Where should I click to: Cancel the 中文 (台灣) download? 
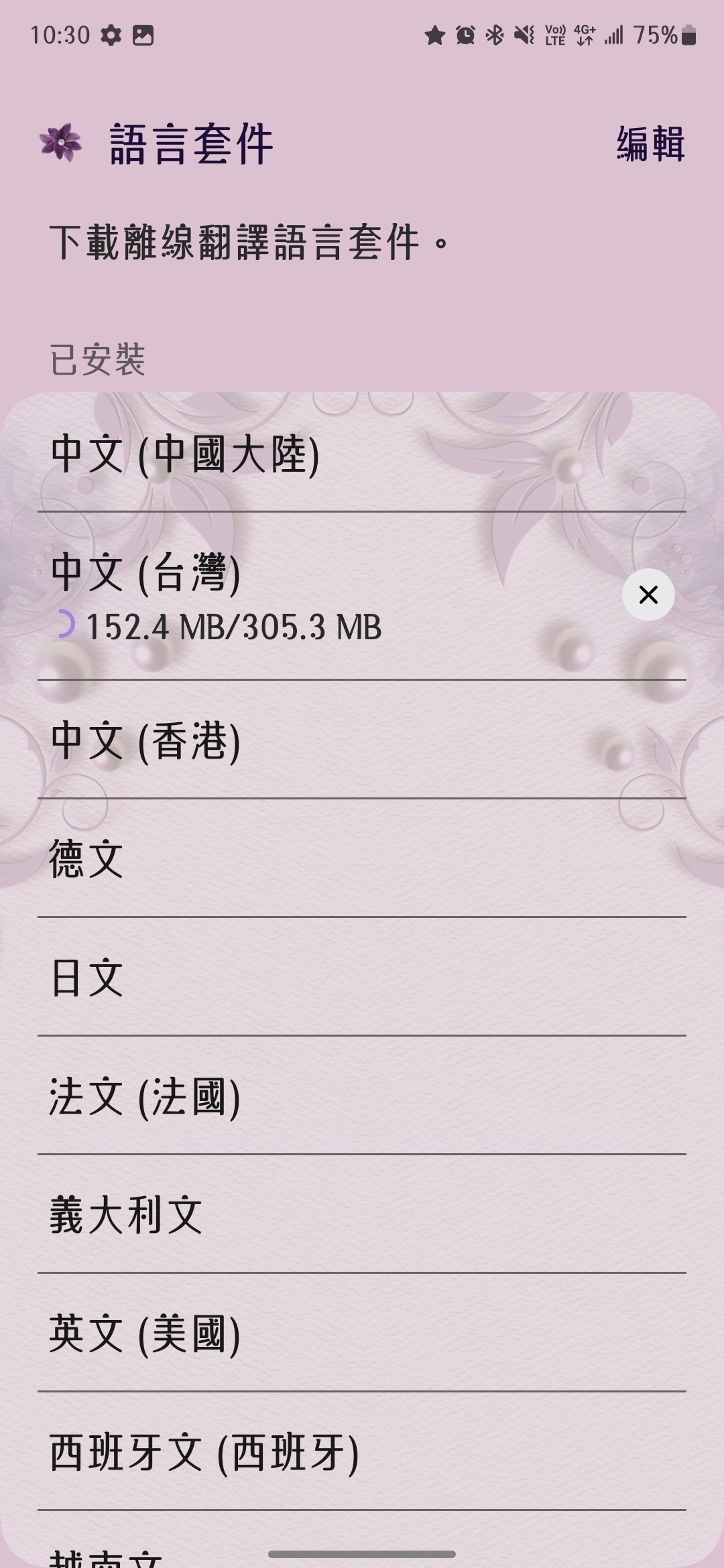pos(648,594)
